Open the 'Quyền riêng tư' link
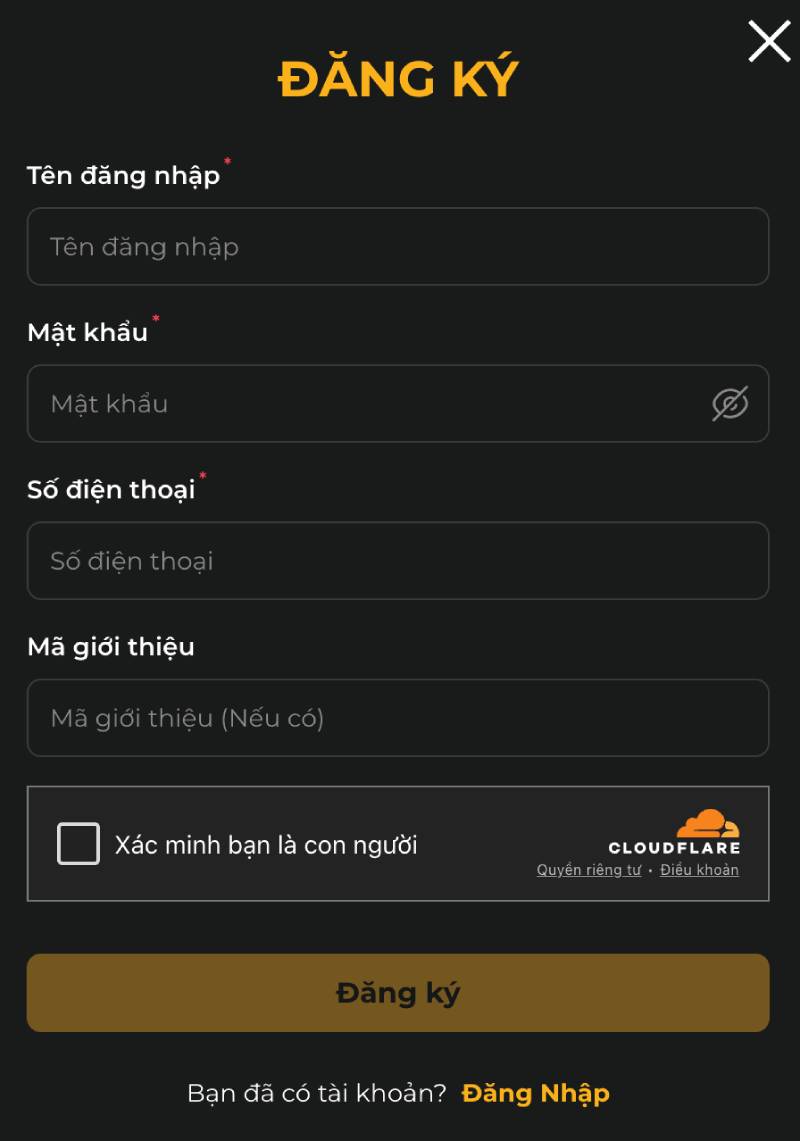Viewport: 800px width, 1141px height. pos(586,869)
